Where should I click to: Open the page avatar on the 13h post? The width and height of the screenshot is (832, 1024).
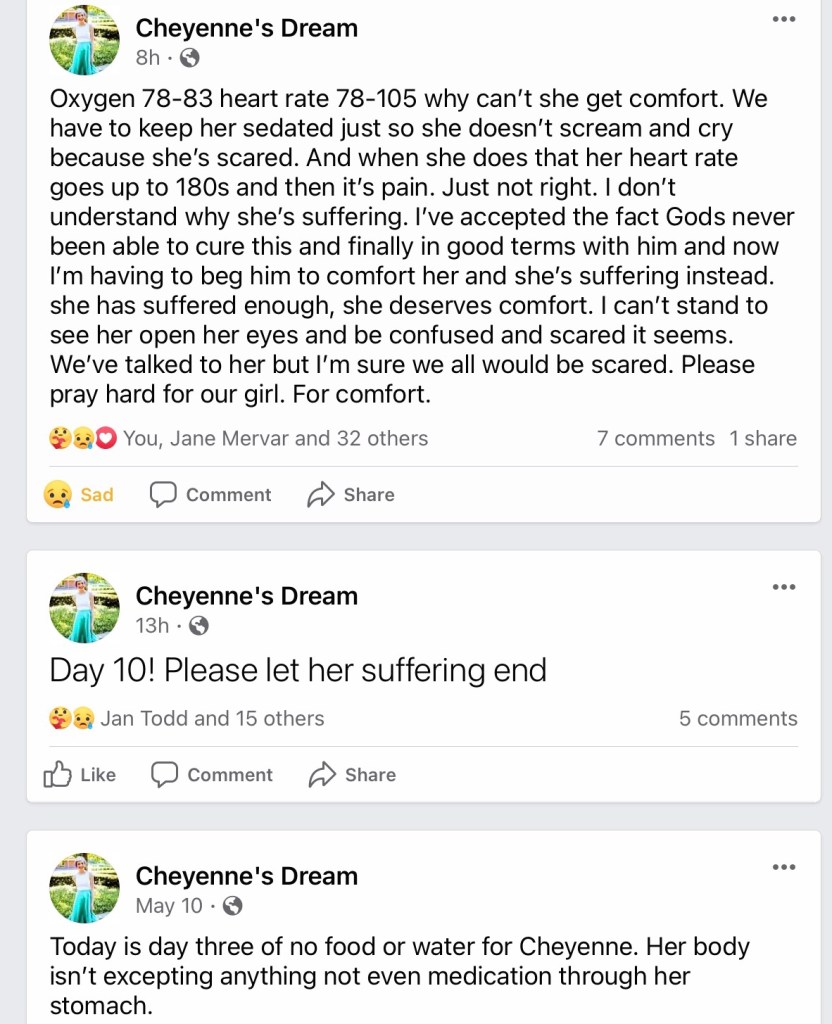click(x=85, y=607)
